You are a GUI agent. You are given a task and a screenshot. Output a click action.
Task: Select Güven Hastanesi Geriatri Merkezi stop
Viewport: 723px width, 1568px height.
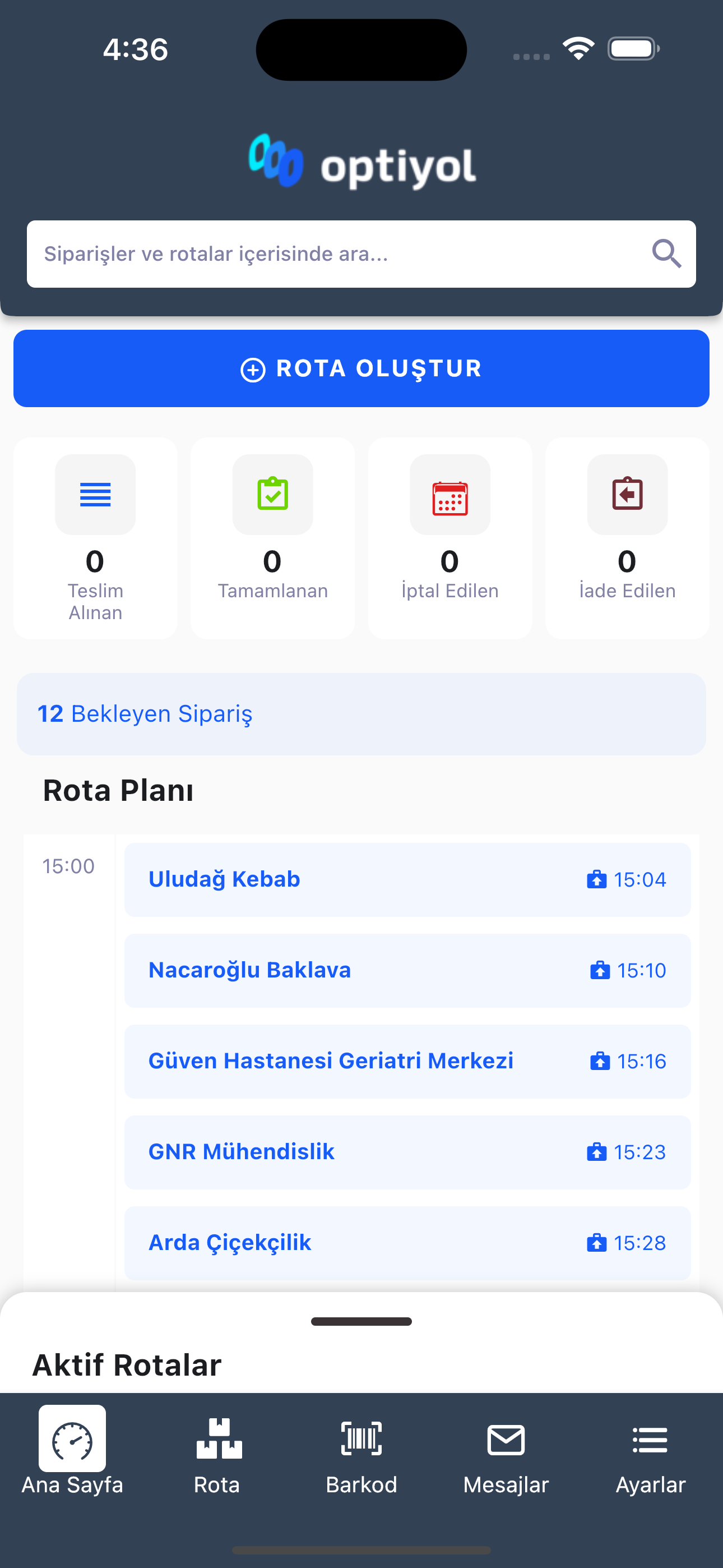(x=407, y=1061)
